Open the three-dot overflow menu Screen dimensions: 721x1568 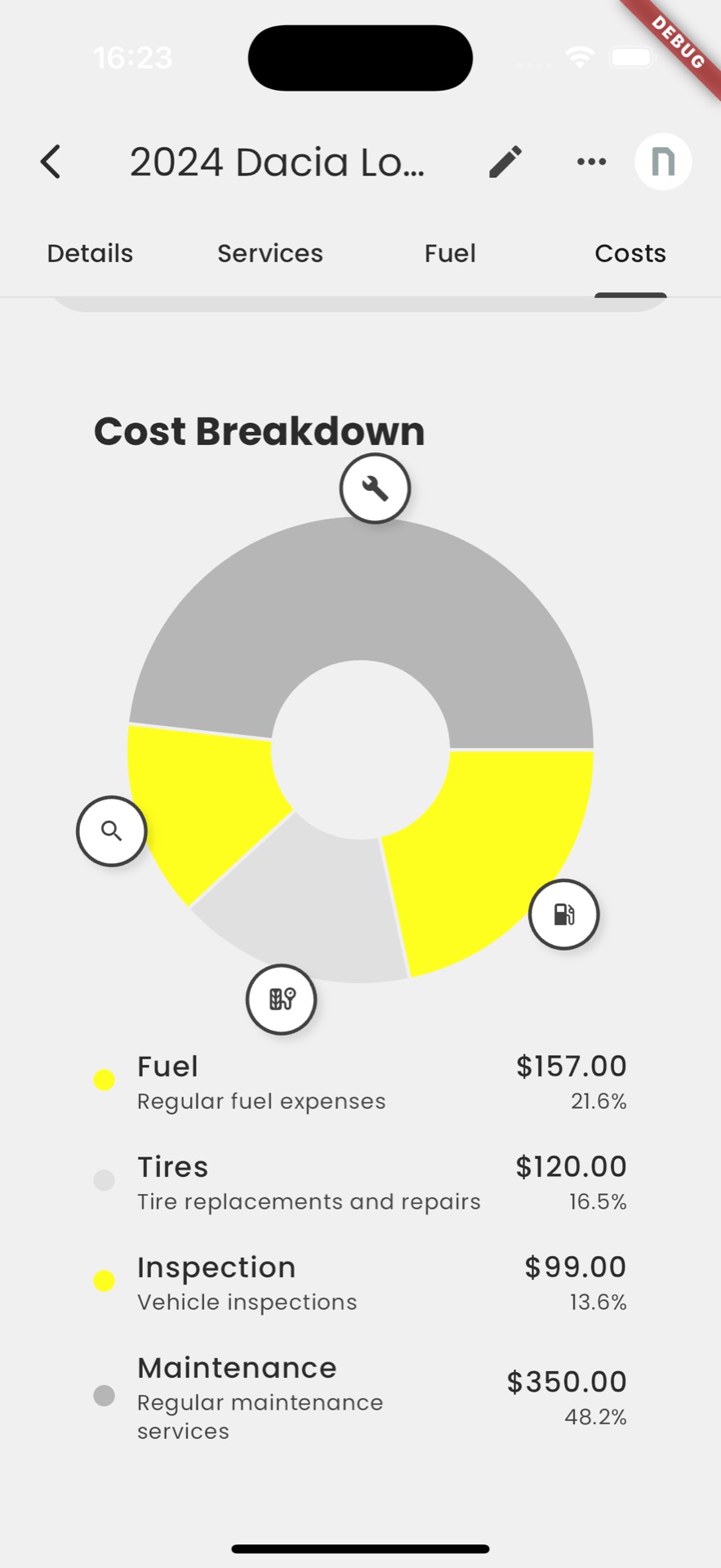click(591, 162)
